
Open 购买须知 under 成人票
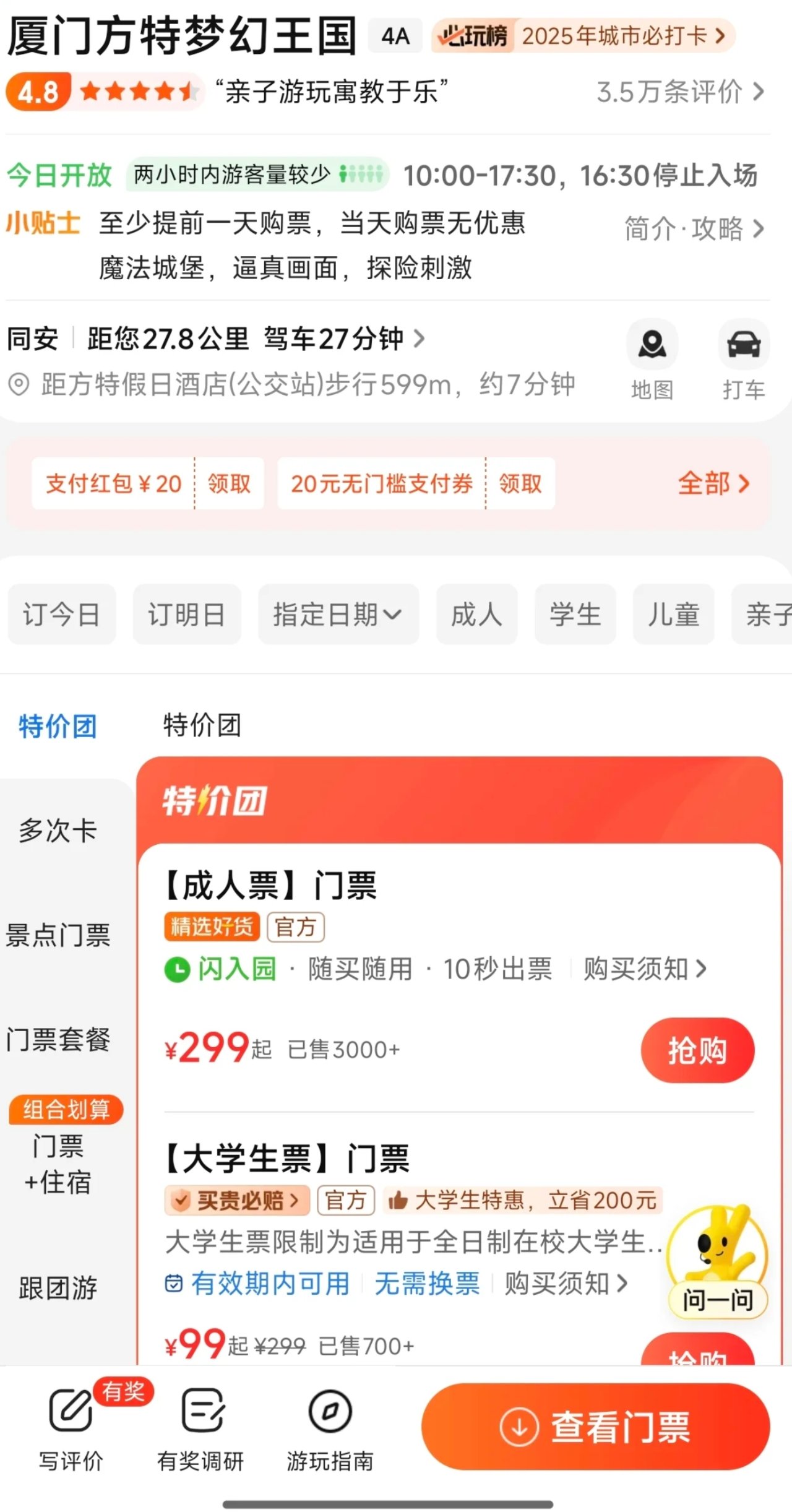[x=644, y=969]
